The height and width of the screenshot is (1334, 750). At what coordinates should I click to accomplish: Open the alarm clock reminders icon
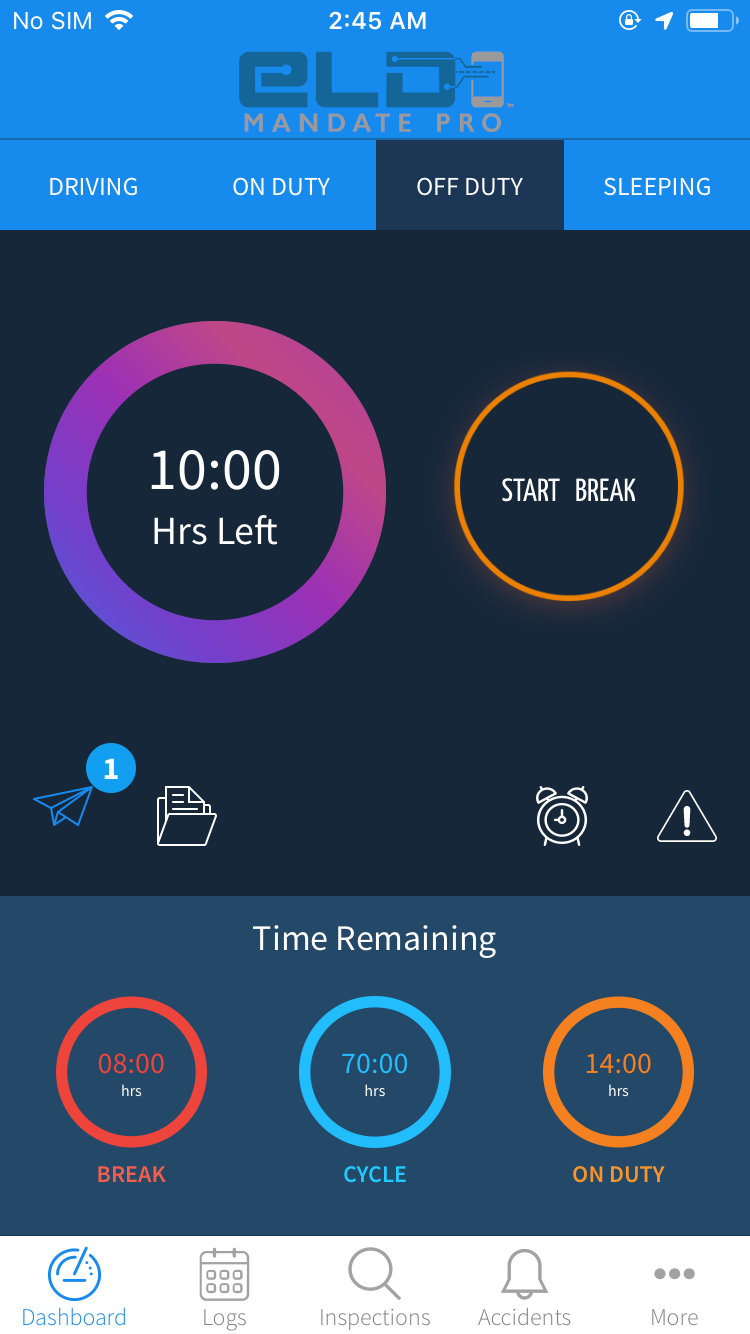click(x=562, y=816)
